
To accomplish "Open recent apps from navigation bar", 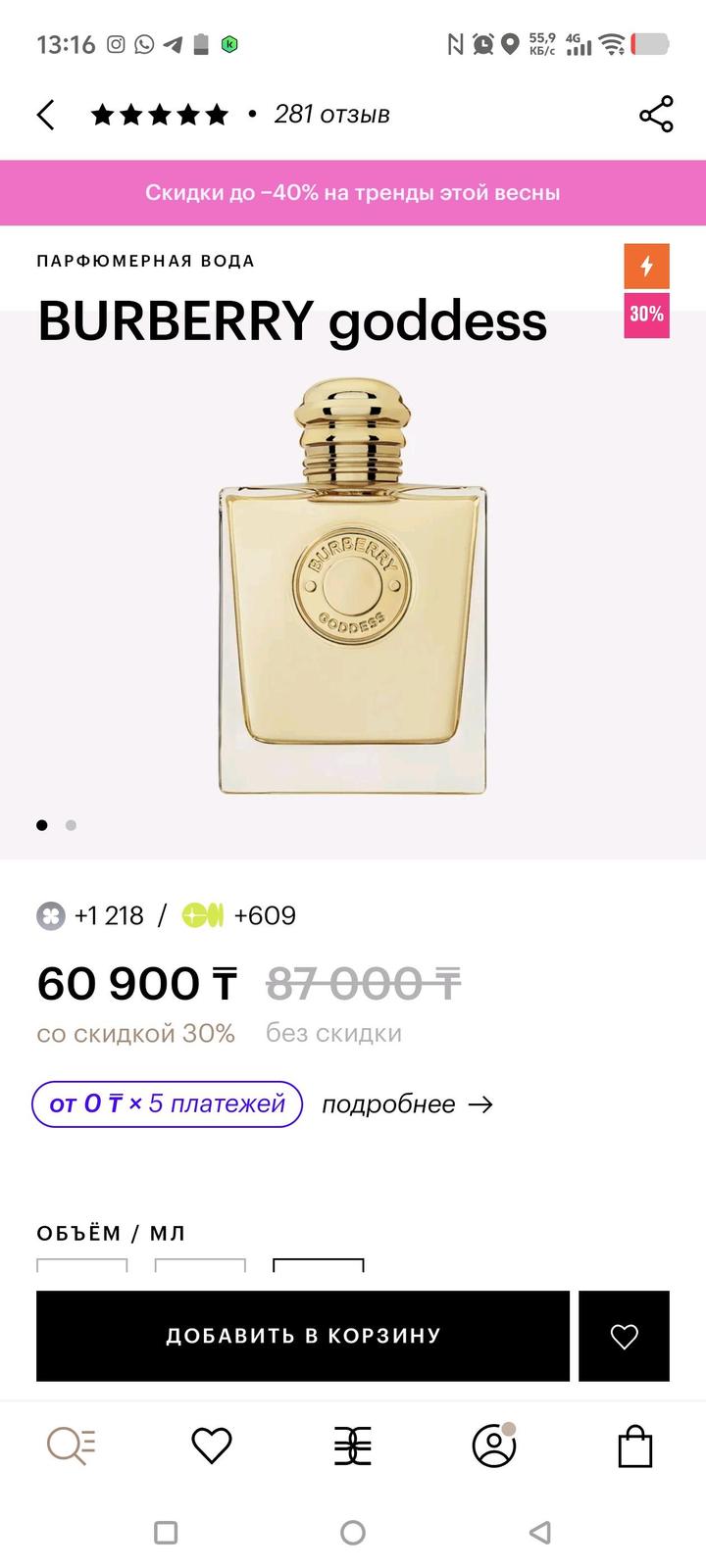I will pos(166,1532).
